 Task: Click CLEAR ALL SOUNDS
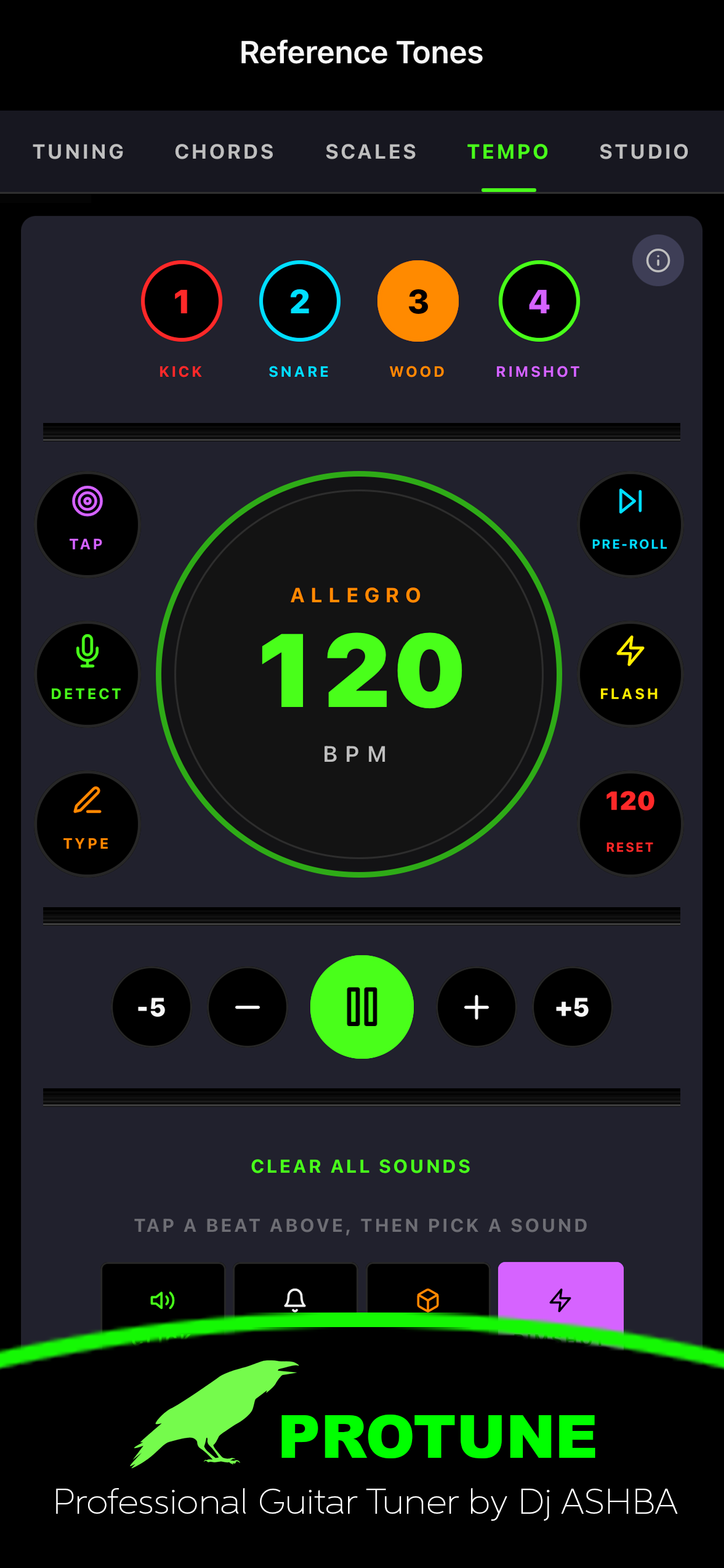click(x=361, y=1165)
